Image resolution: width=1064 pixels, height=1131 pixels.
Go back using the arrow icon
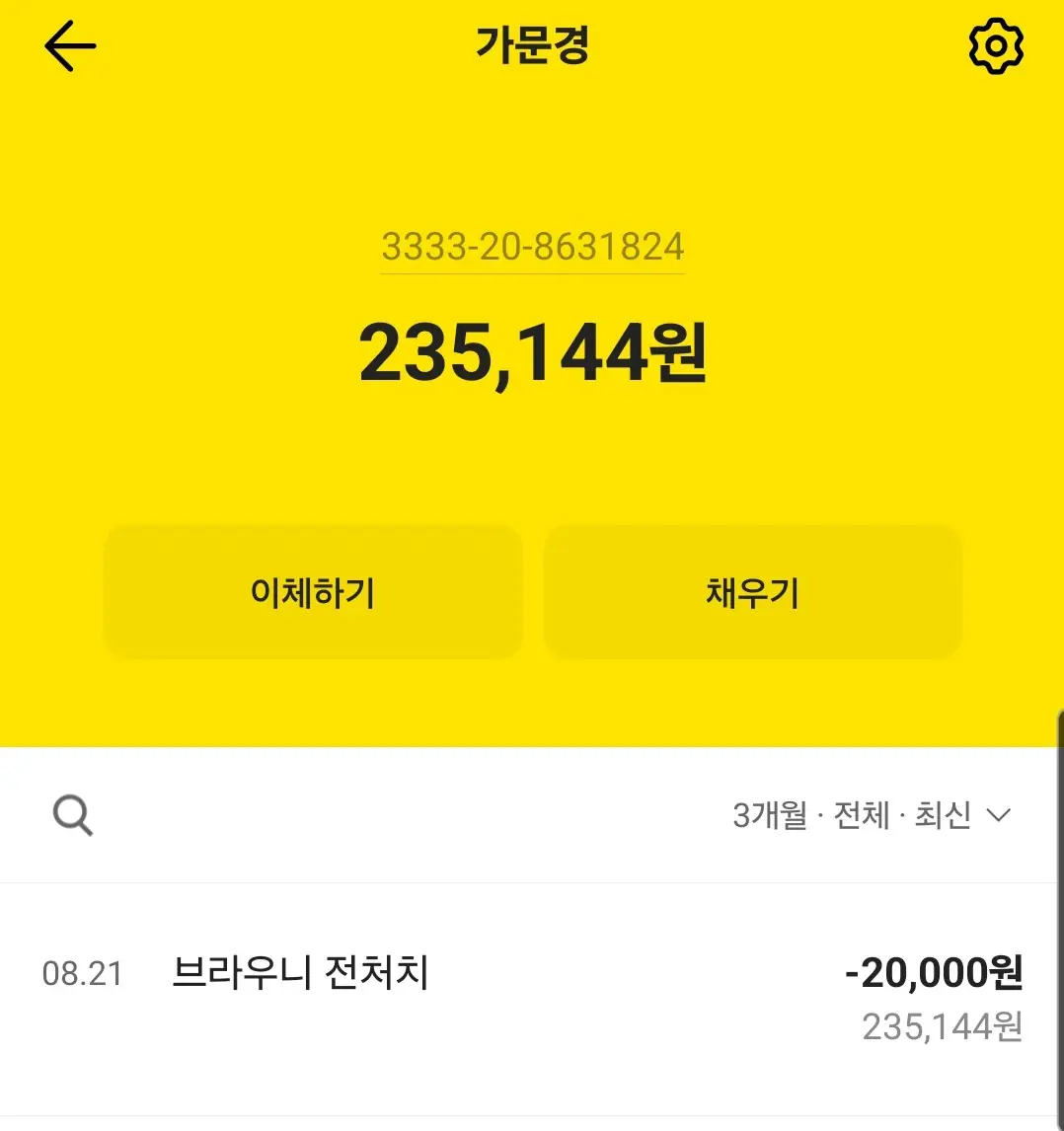point(70,46)
